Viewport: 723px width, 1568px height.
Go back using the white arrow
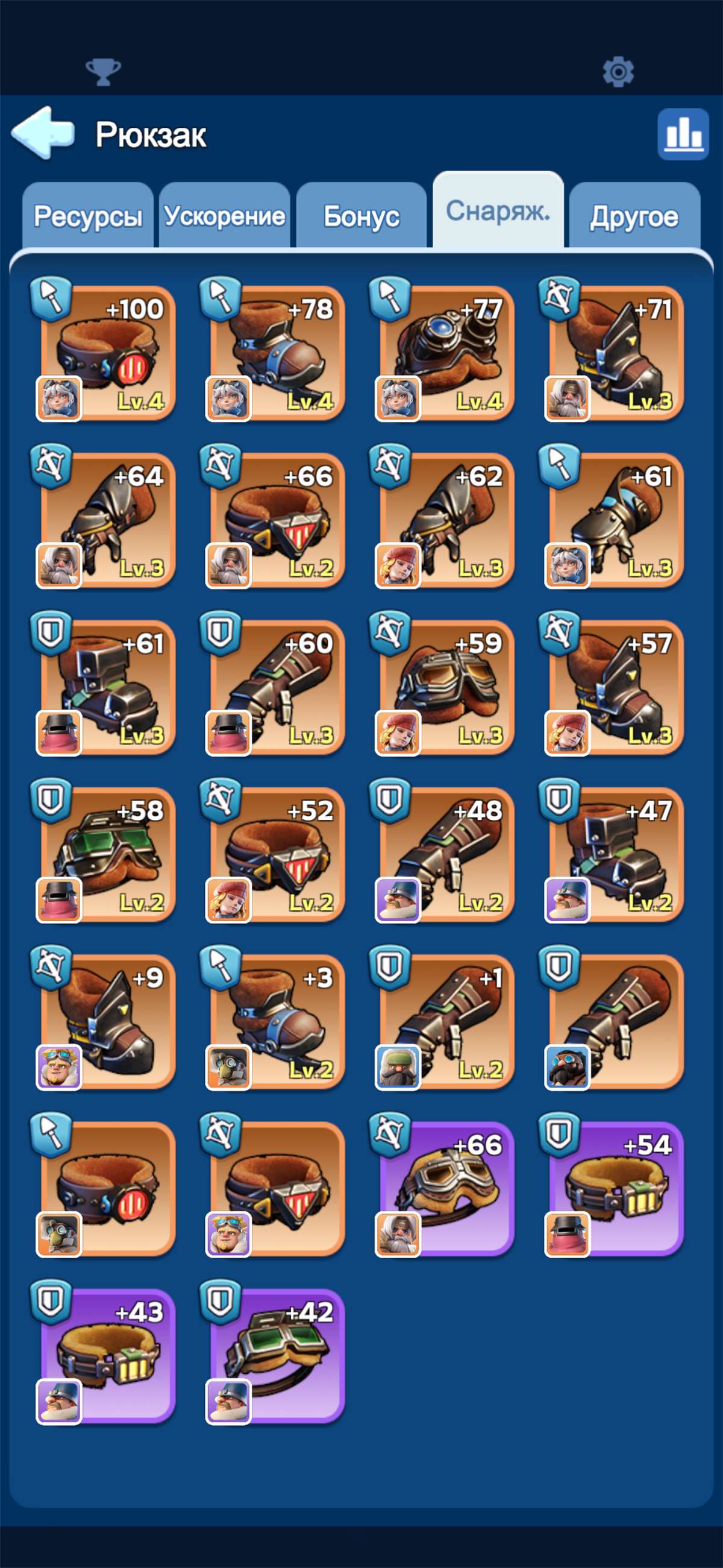point(43,133)
